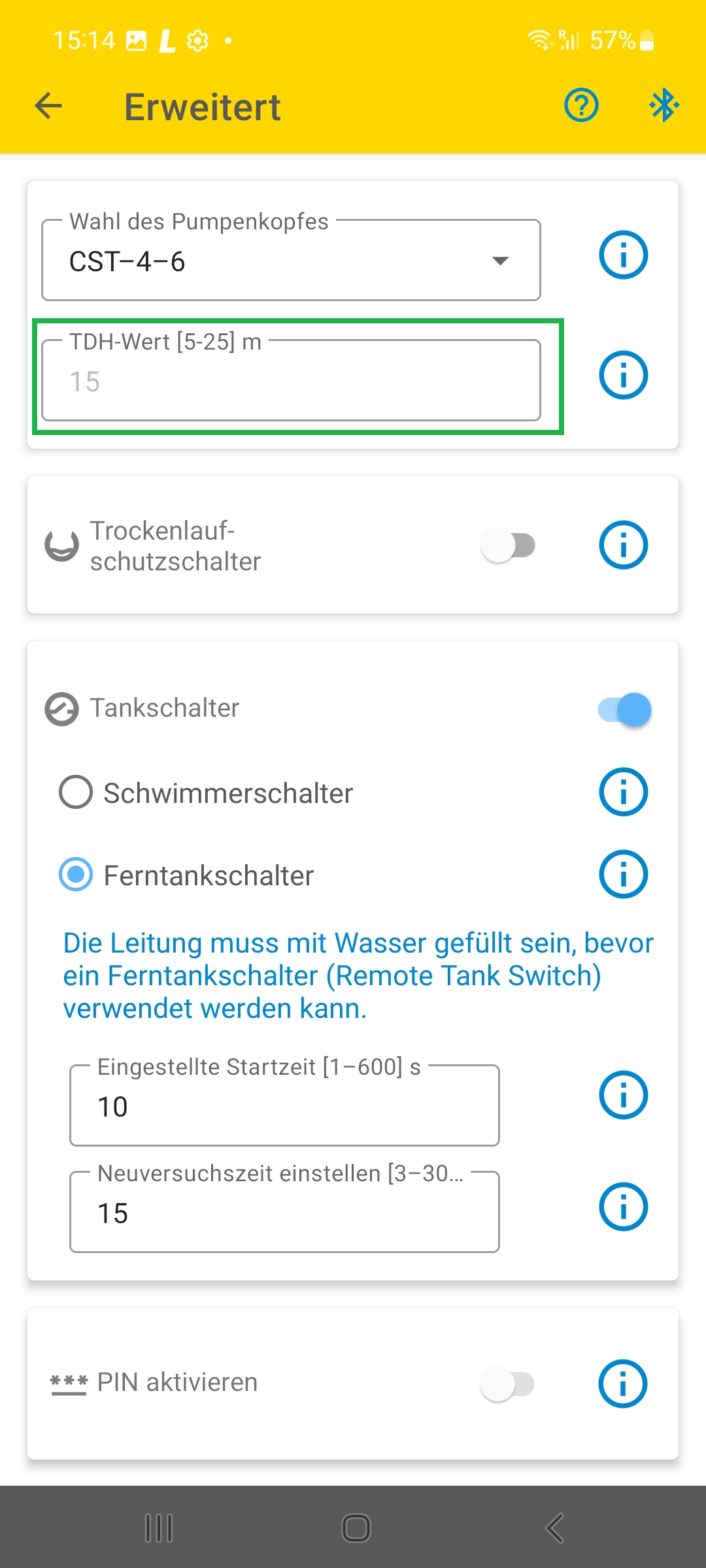Tap the TDH-Wert input field

tap(291, 381)
